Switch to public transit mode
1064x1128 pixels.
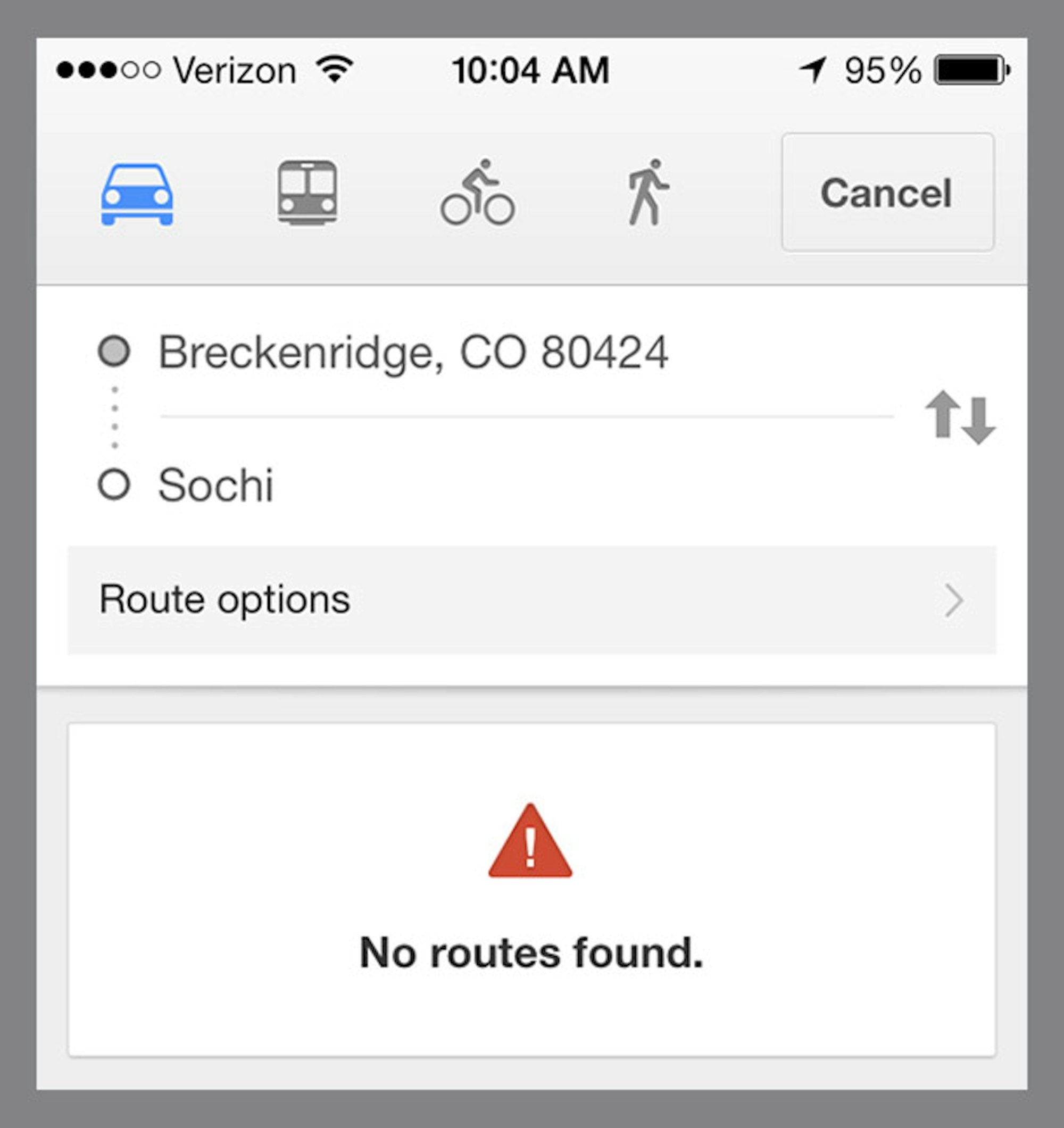[x=307, y=193]
